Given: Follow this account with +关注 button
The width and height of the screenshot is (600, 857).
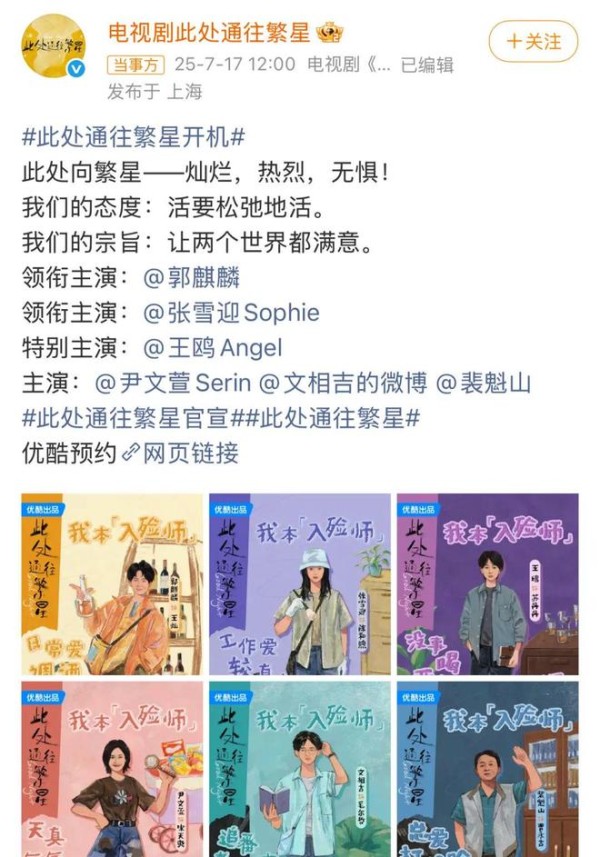Looking at the screenshot, I should tap(534, 41).
